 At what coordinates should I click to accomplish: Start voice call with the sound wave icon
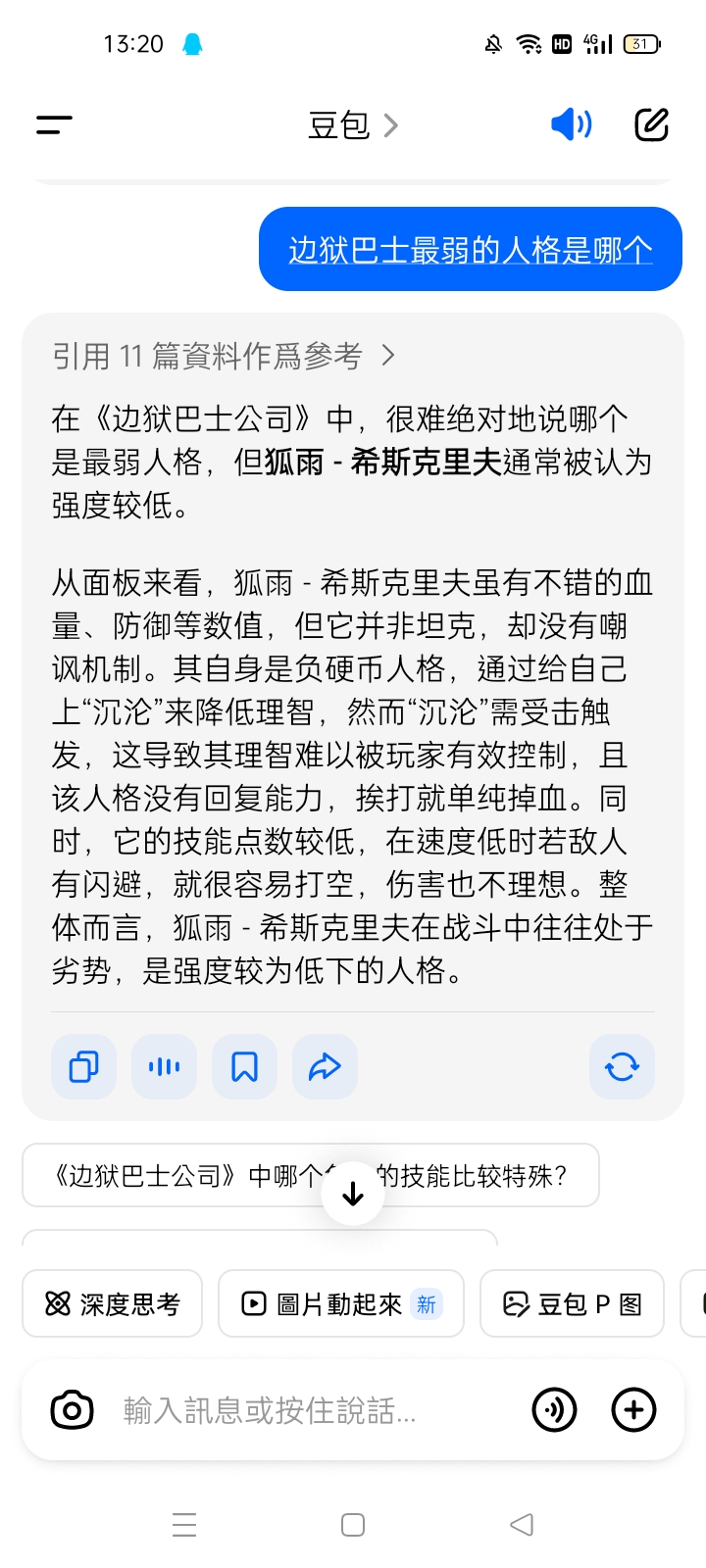(554, 1410)
